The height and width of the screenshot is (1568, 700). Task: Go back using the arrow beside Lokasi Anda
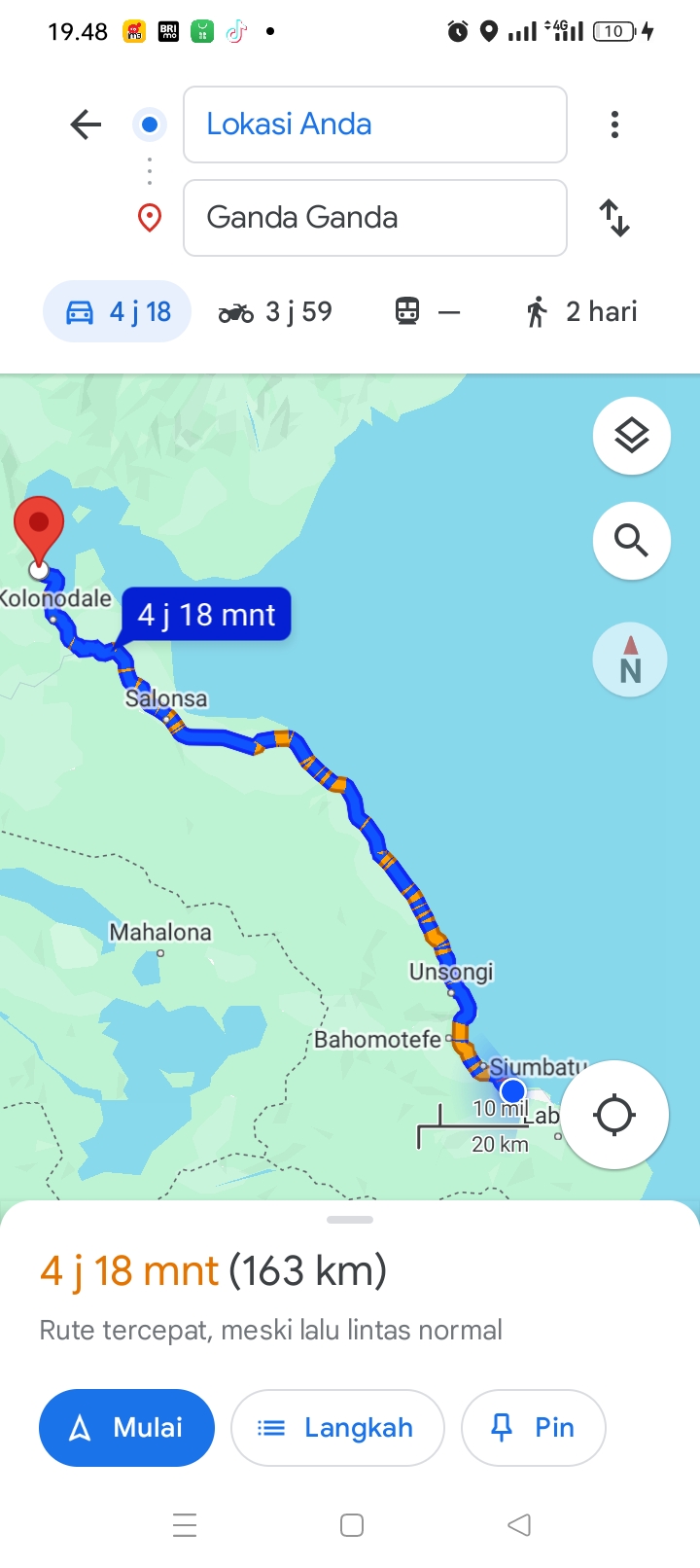(x=86, y=125)
